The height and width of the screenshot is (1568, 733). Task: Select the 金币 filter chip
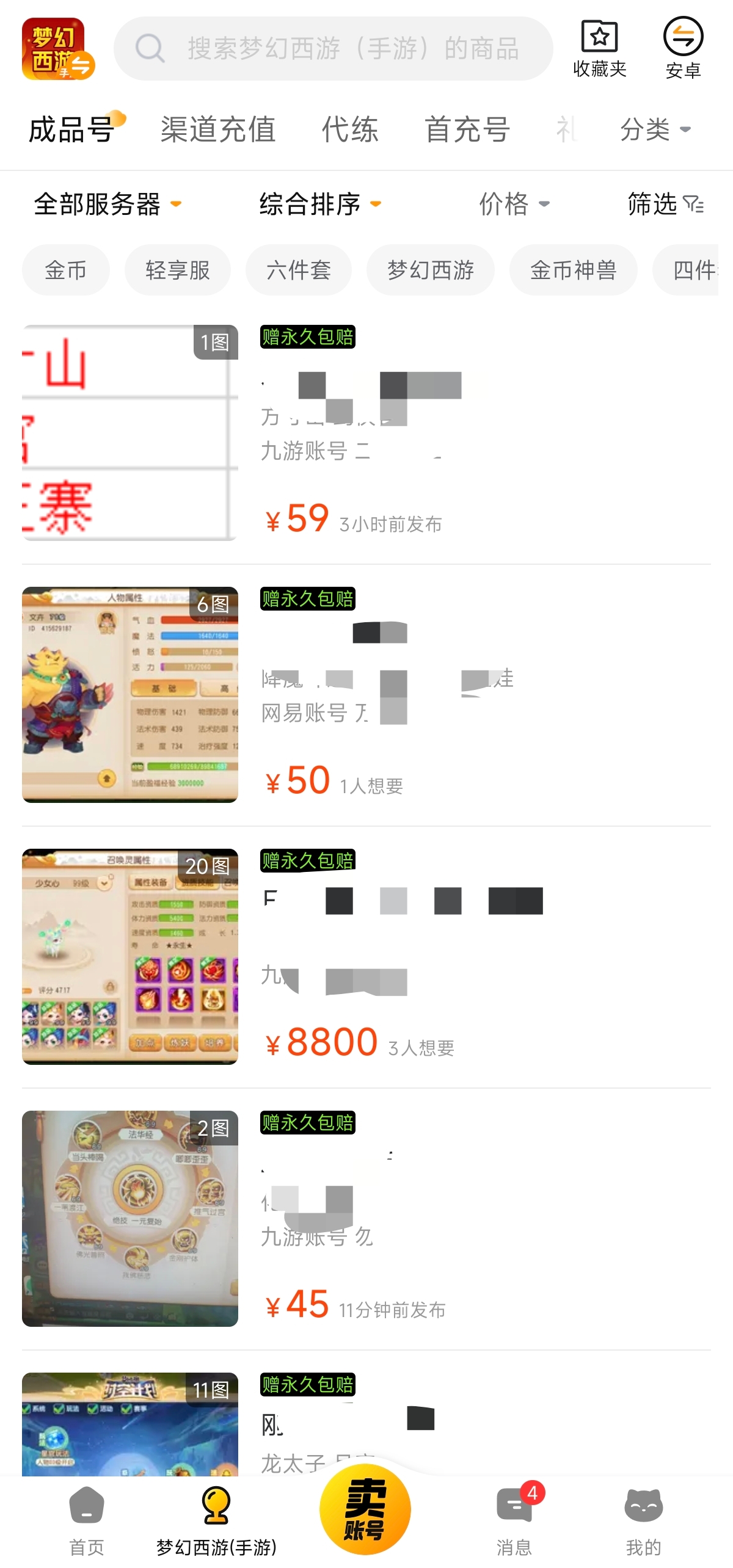pos(66,270)
